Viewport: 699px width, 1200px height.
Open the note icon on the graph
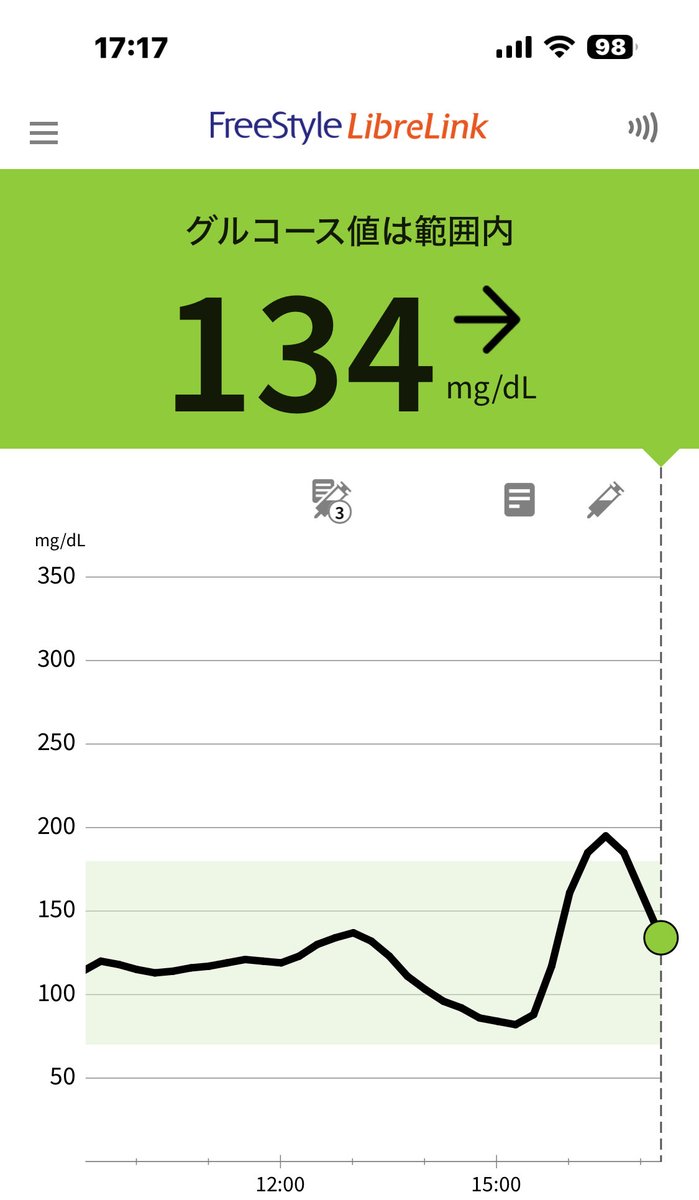point(519,499)
